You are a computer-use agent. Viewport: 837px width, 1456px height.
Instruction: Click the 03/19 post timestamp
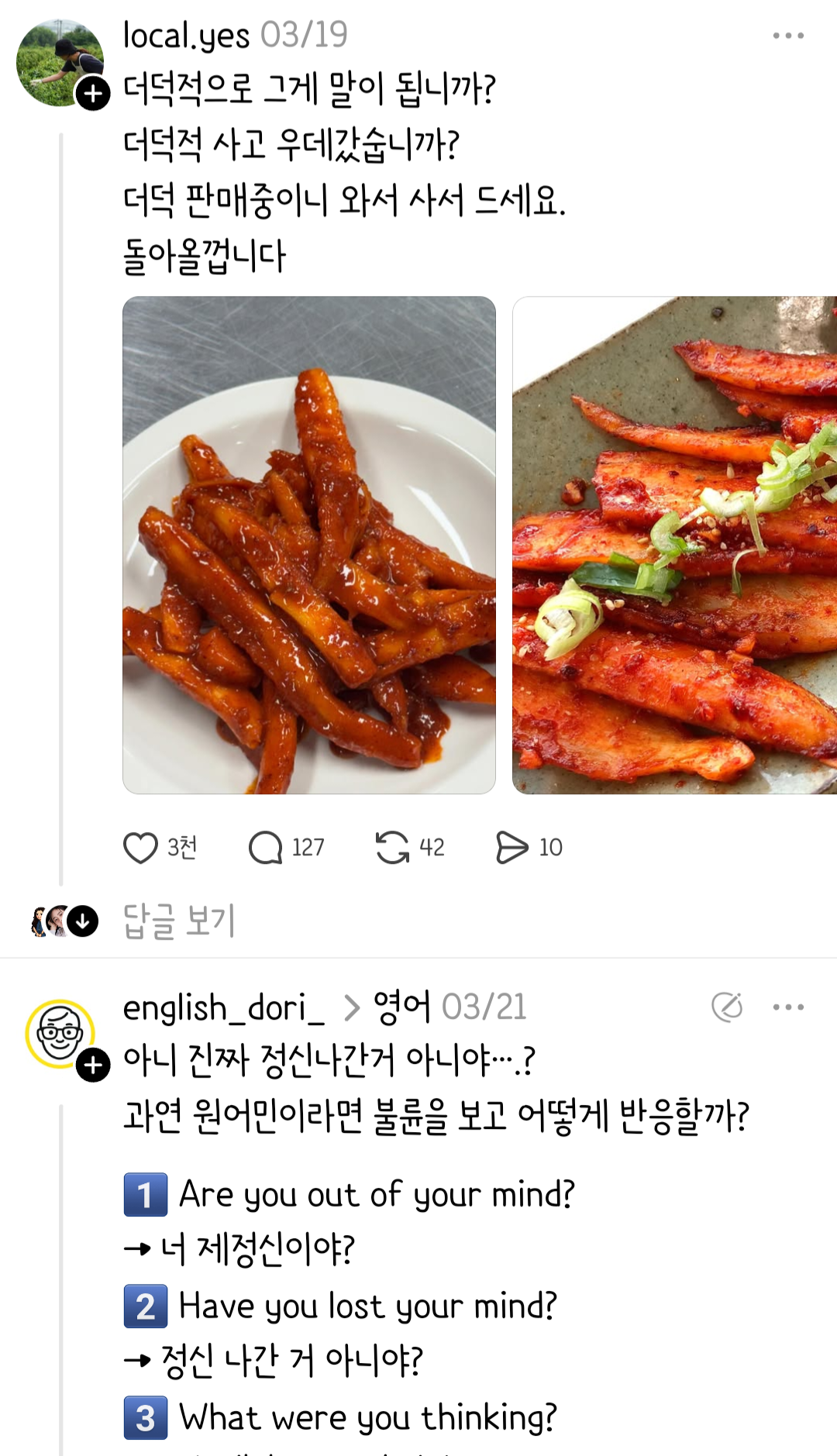coord(305,34)
